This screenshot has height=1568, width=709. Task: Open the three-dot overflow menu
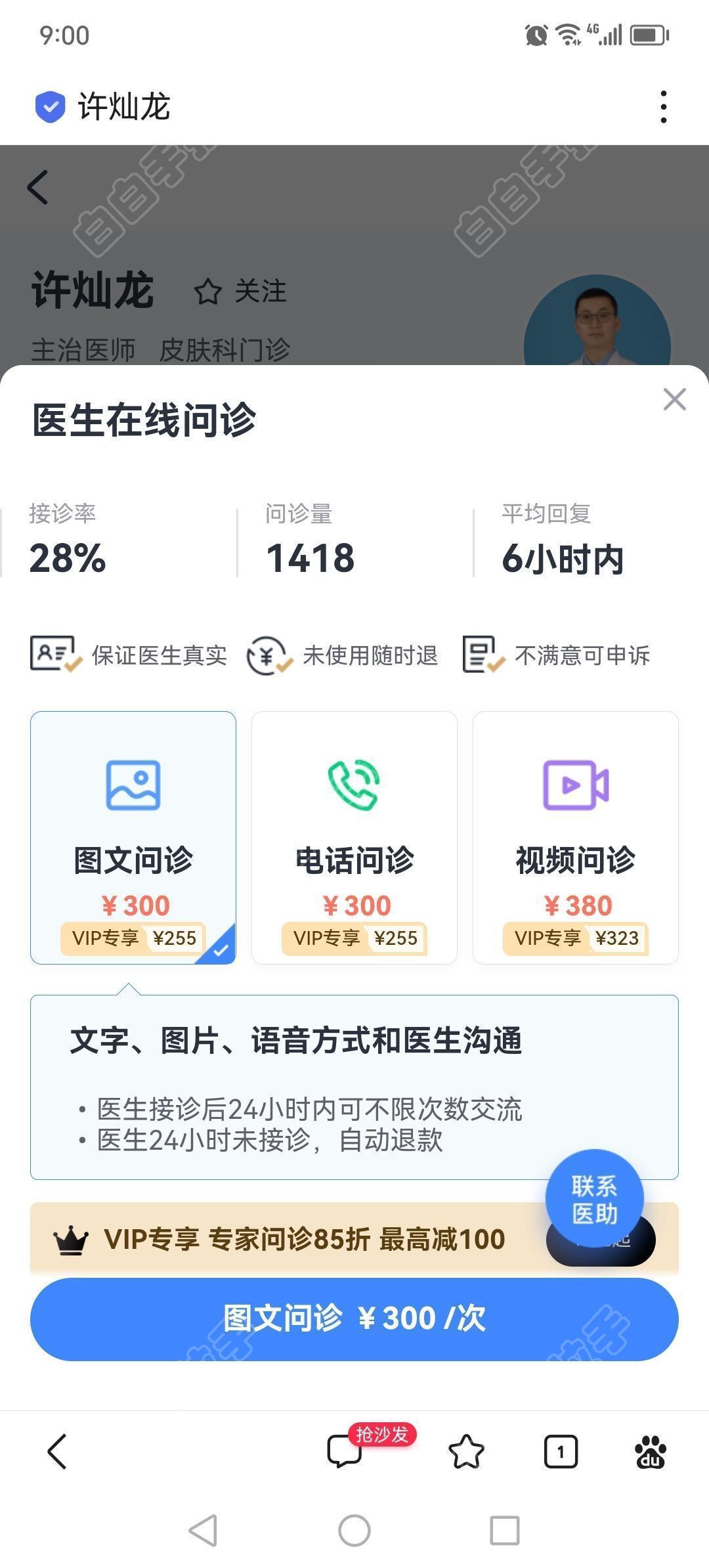664,107
